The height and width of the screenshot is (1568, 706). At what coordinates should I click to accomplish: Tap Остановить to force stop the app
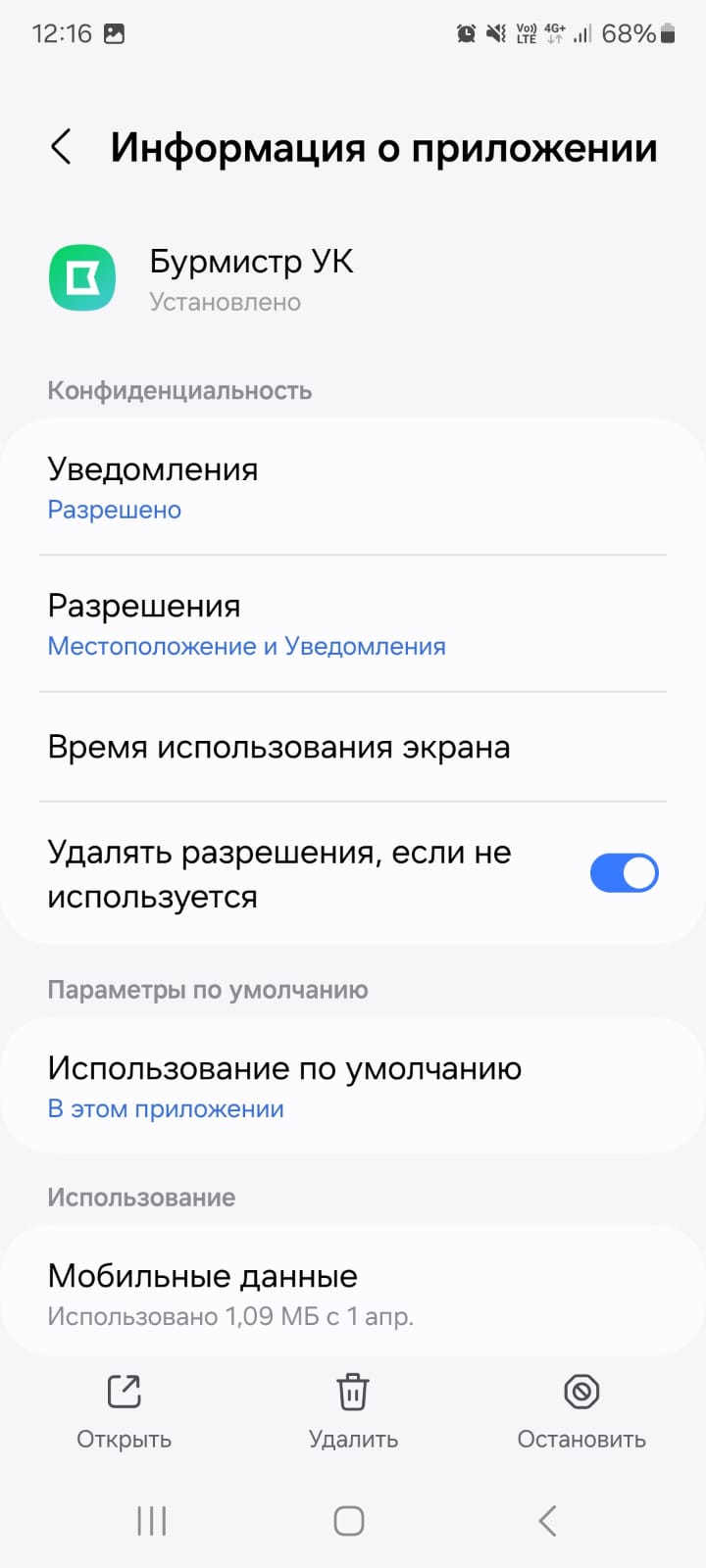coord(581,1411)
